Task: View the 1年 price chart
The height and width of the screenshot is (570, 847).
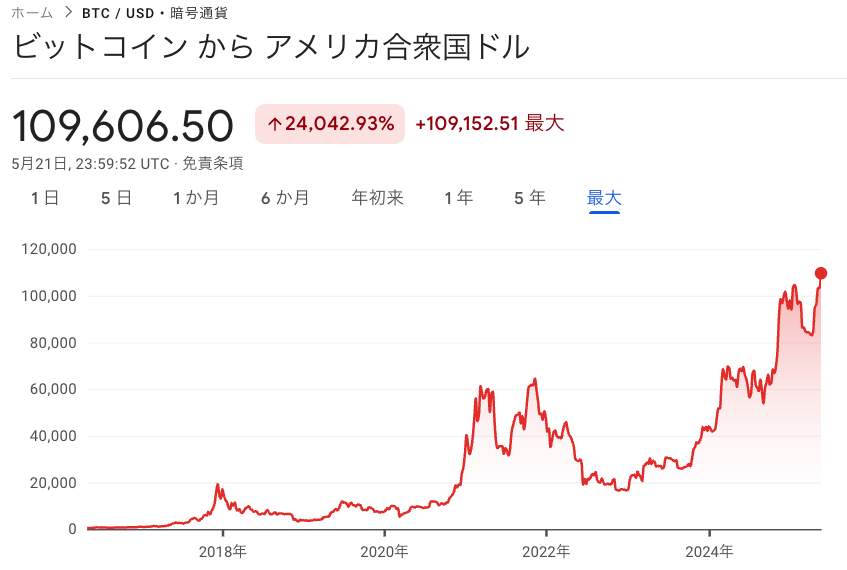Action: tap(459, 198)
